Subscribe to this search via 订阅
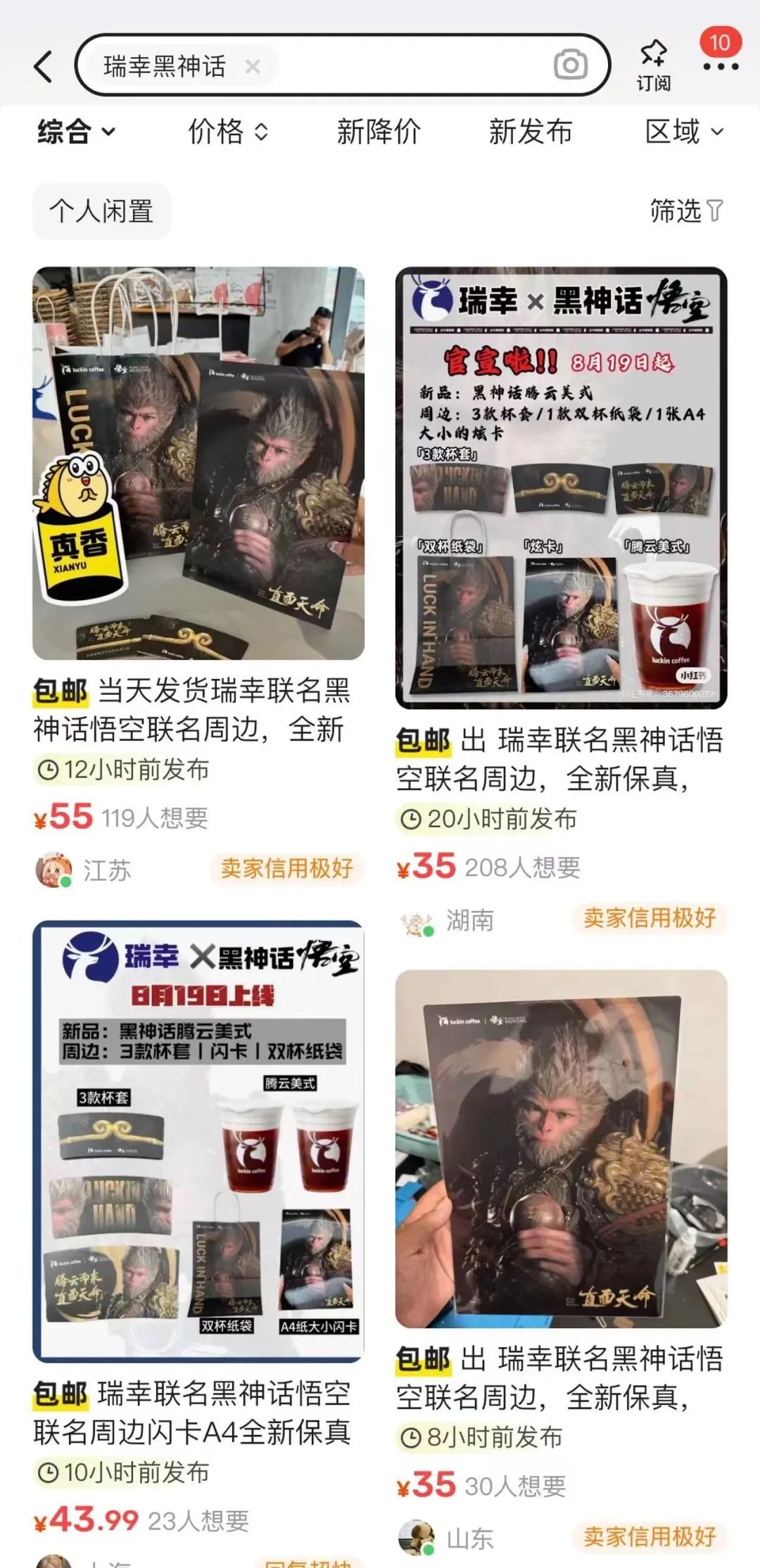 [x=653, y=65]
